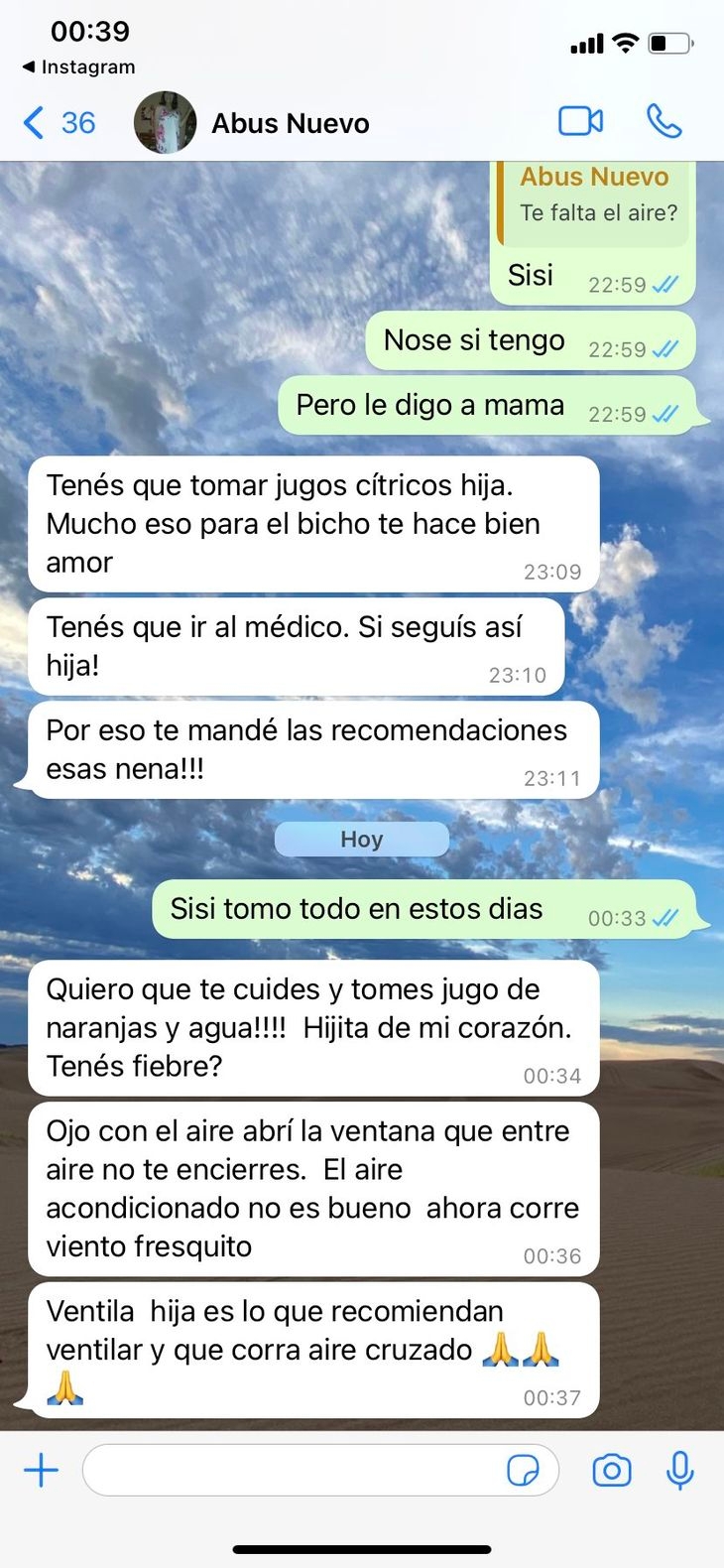The image size is (724, 1568).
Task: Start a voice call with Abus Nuevo
Action: (664, 122)
